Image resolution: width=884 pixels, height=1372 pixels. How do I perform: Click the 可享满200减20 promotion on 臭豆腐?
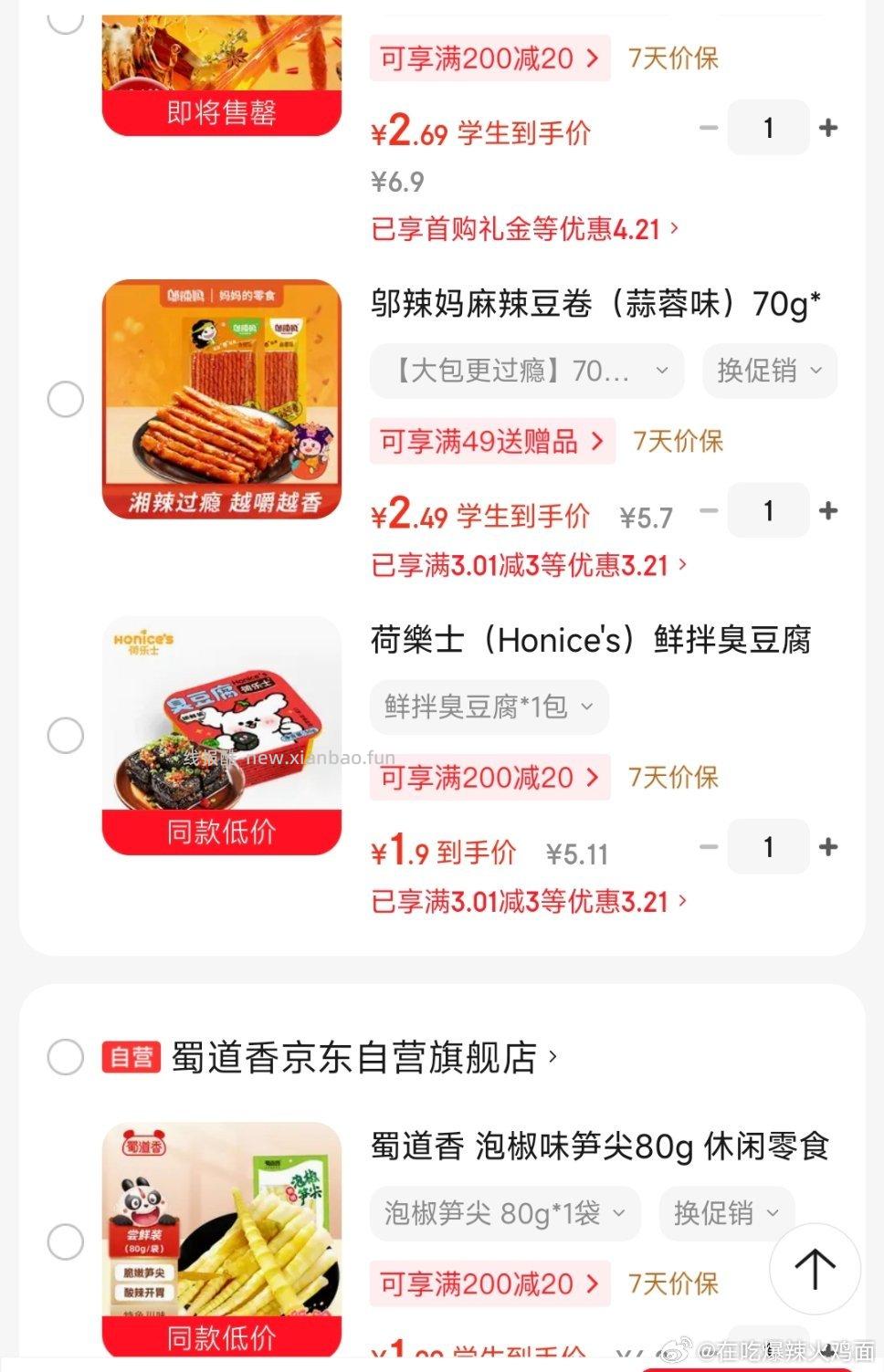coord(489,778)
